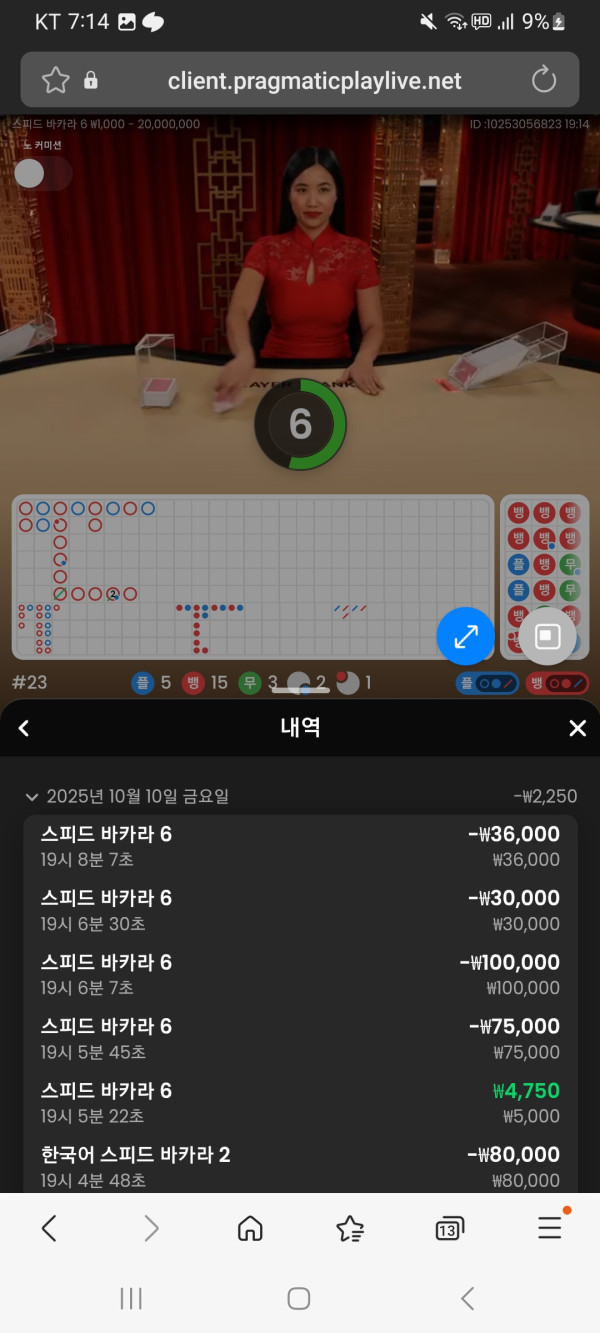
Task: Navigate back in the browser toolbar
Action: click(49, 1228)
